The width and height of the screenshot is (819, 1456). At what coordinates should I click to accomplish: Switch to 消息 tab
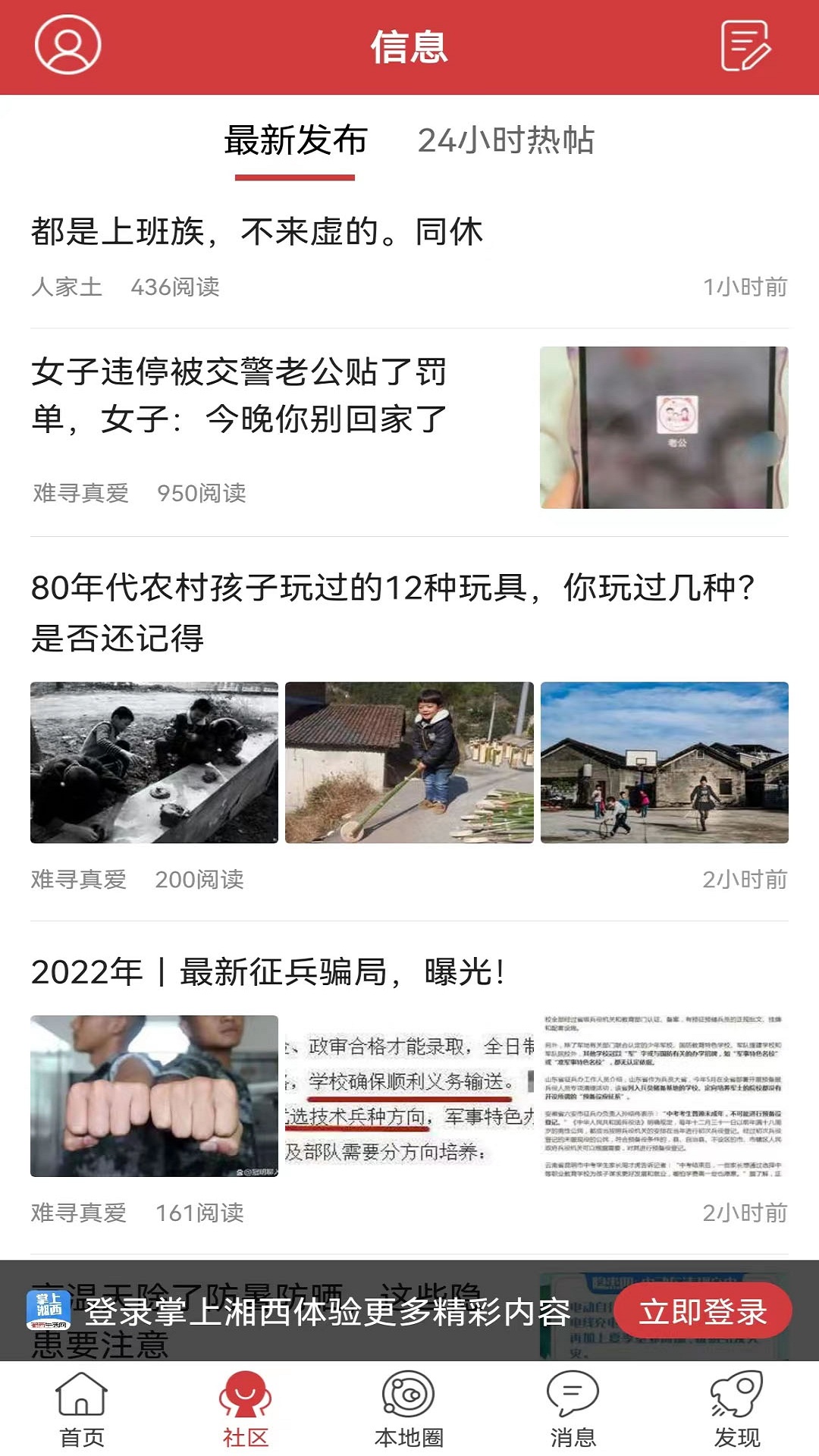pos(573,1409)
